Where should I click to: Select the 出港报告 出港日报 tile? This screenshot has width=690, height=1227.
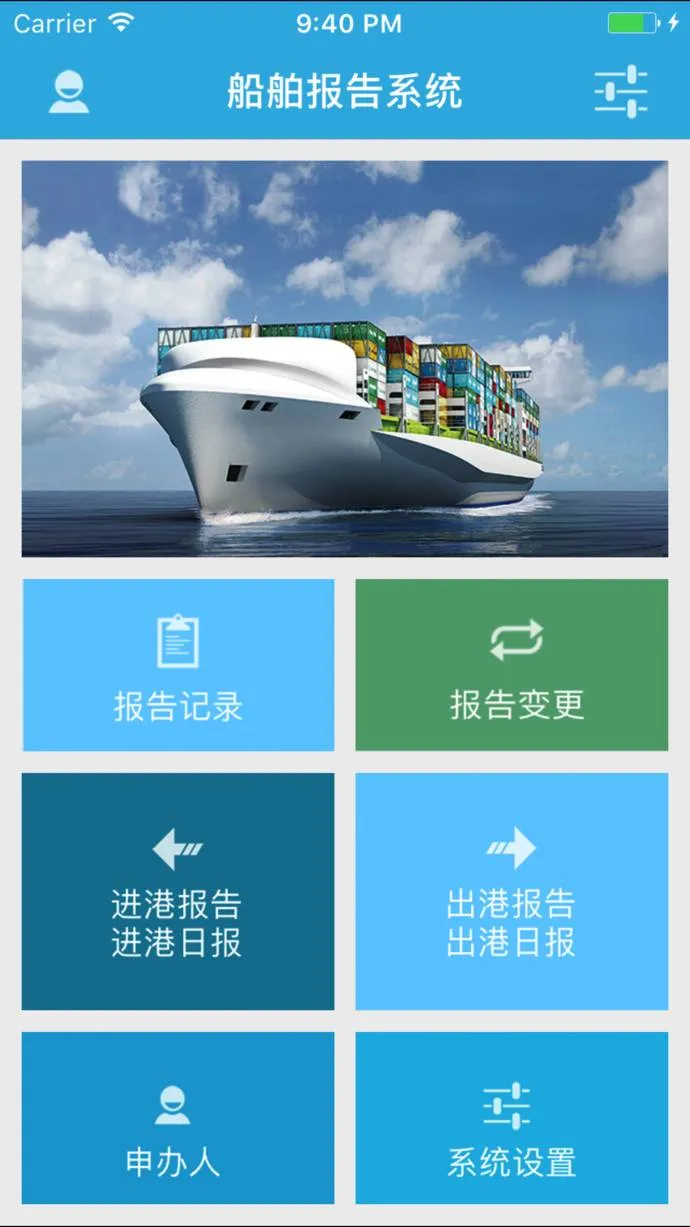512,891
